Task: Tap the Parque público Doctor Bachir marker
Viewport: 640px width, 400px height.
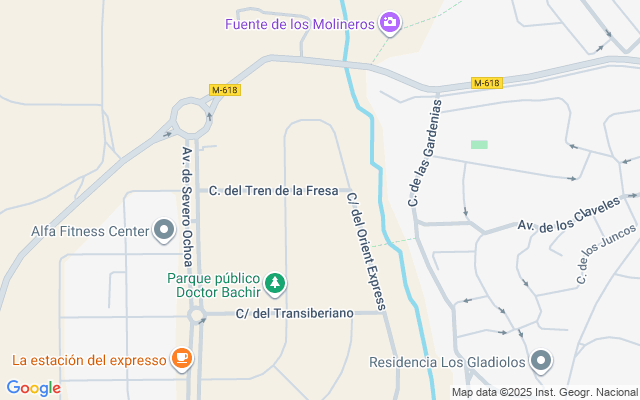Action: [275, 285]
